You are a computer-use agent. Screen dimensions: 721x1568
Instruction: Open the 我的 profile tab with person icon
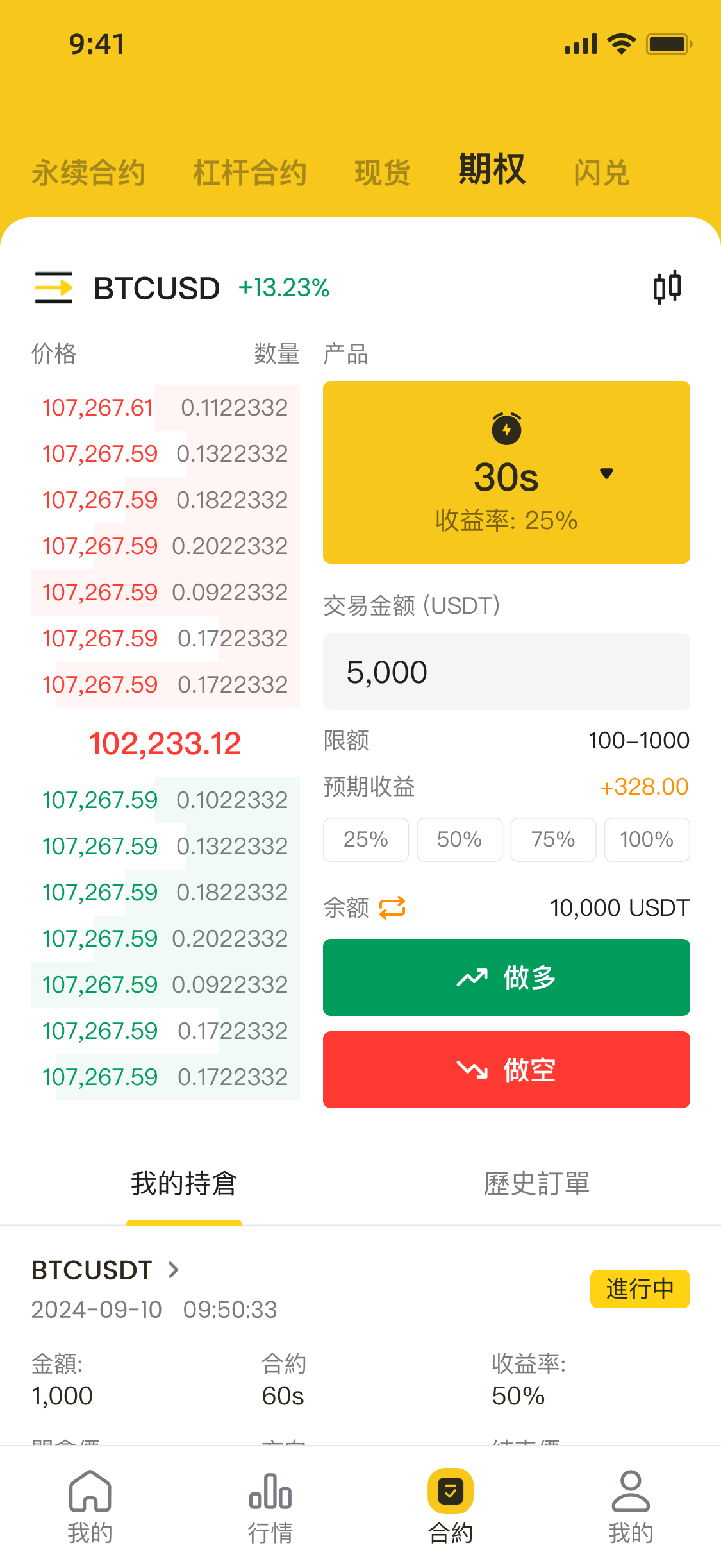[x=631, y=1506]
